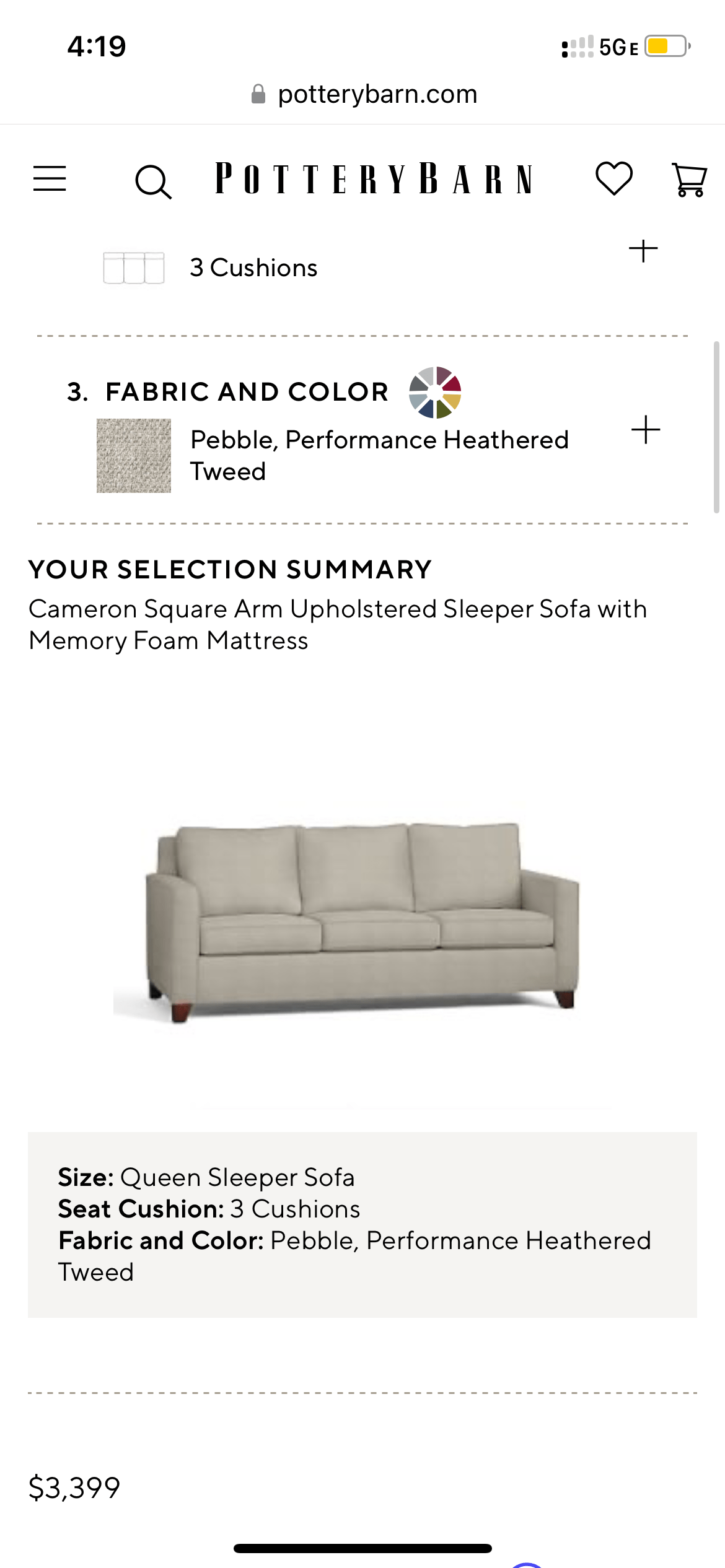
Task: Click the multicolor fabric wheel icon
Action: point(436,391)
